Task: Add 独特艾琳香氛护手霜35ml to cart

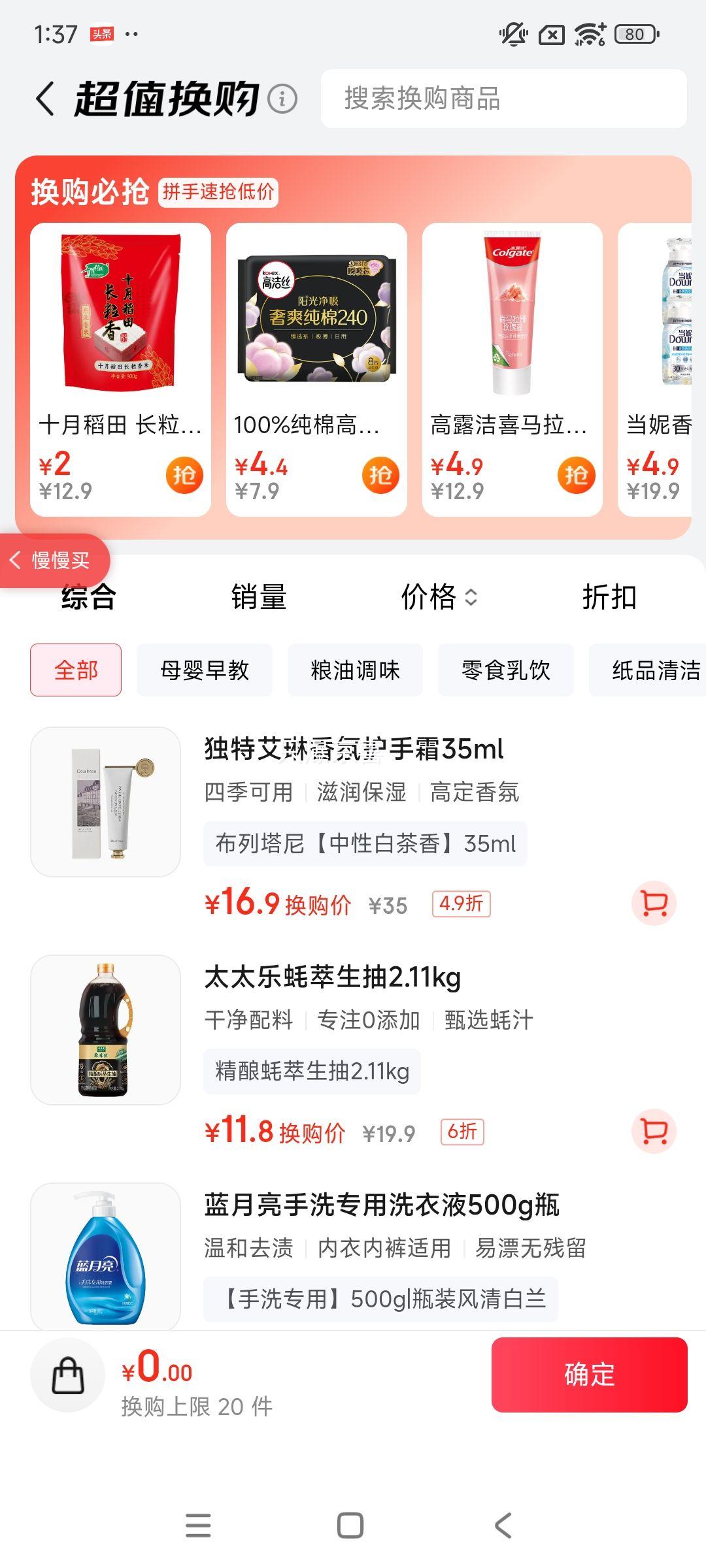Action: [x=654, y=903]
